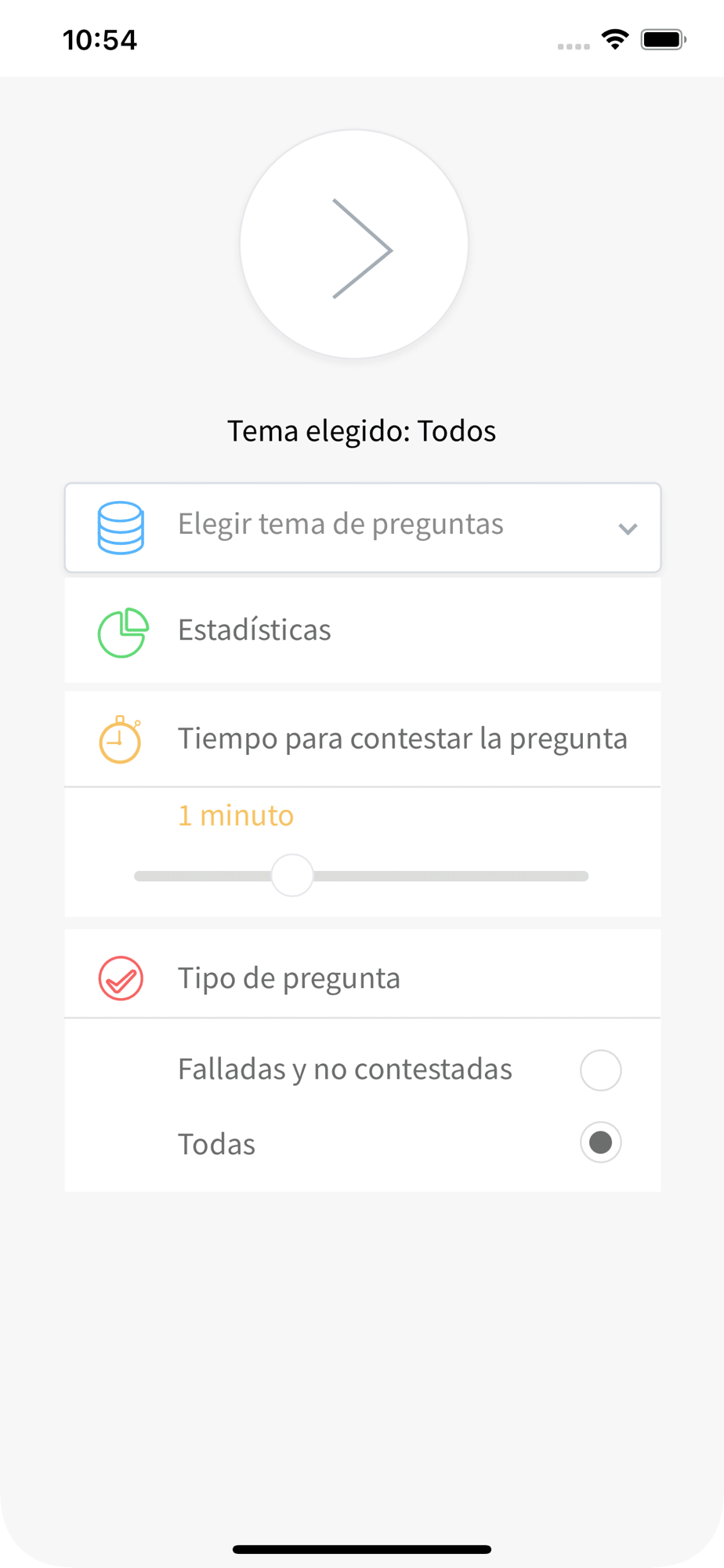Open Estadísticas

(363, 630)
